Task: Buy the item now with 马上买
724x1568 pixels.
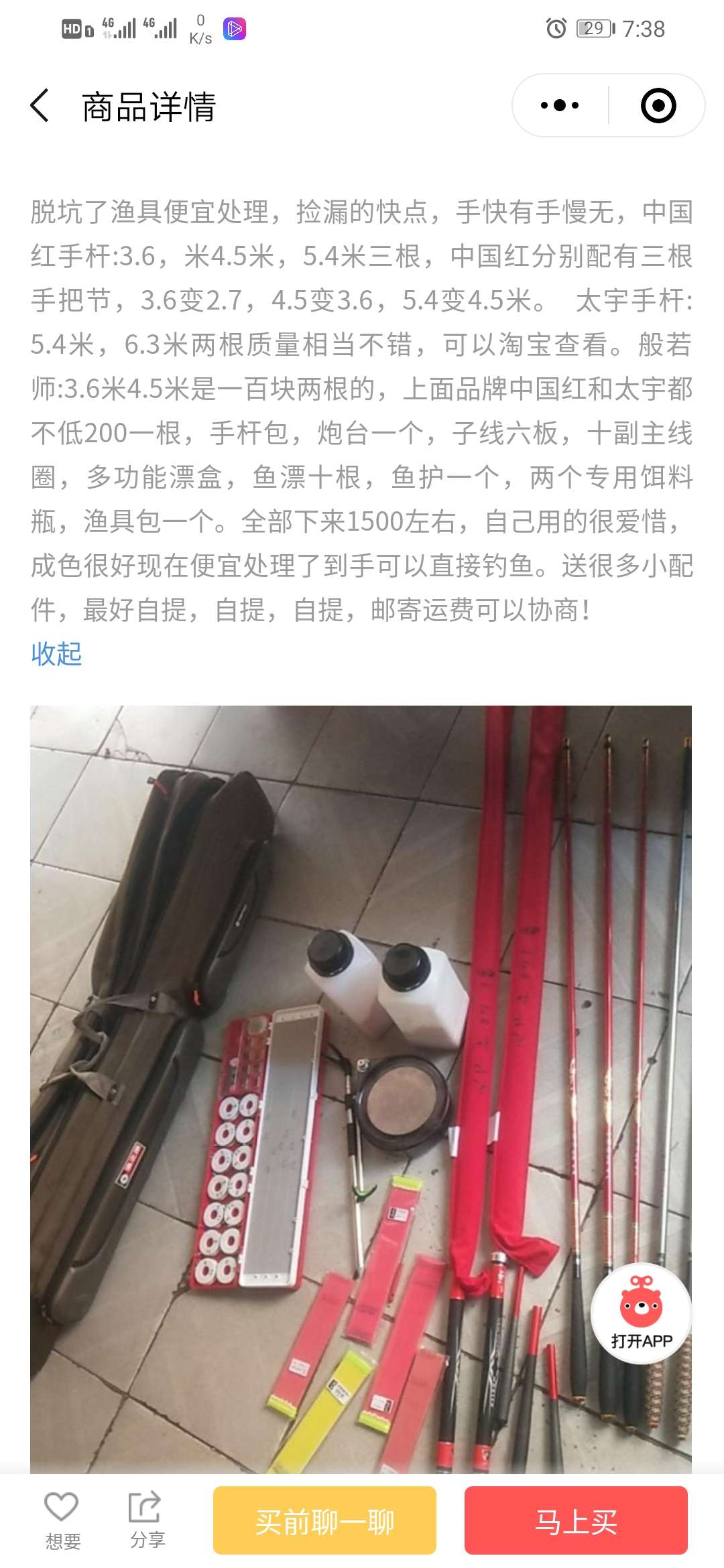Action: click(x=575, y=1521)
